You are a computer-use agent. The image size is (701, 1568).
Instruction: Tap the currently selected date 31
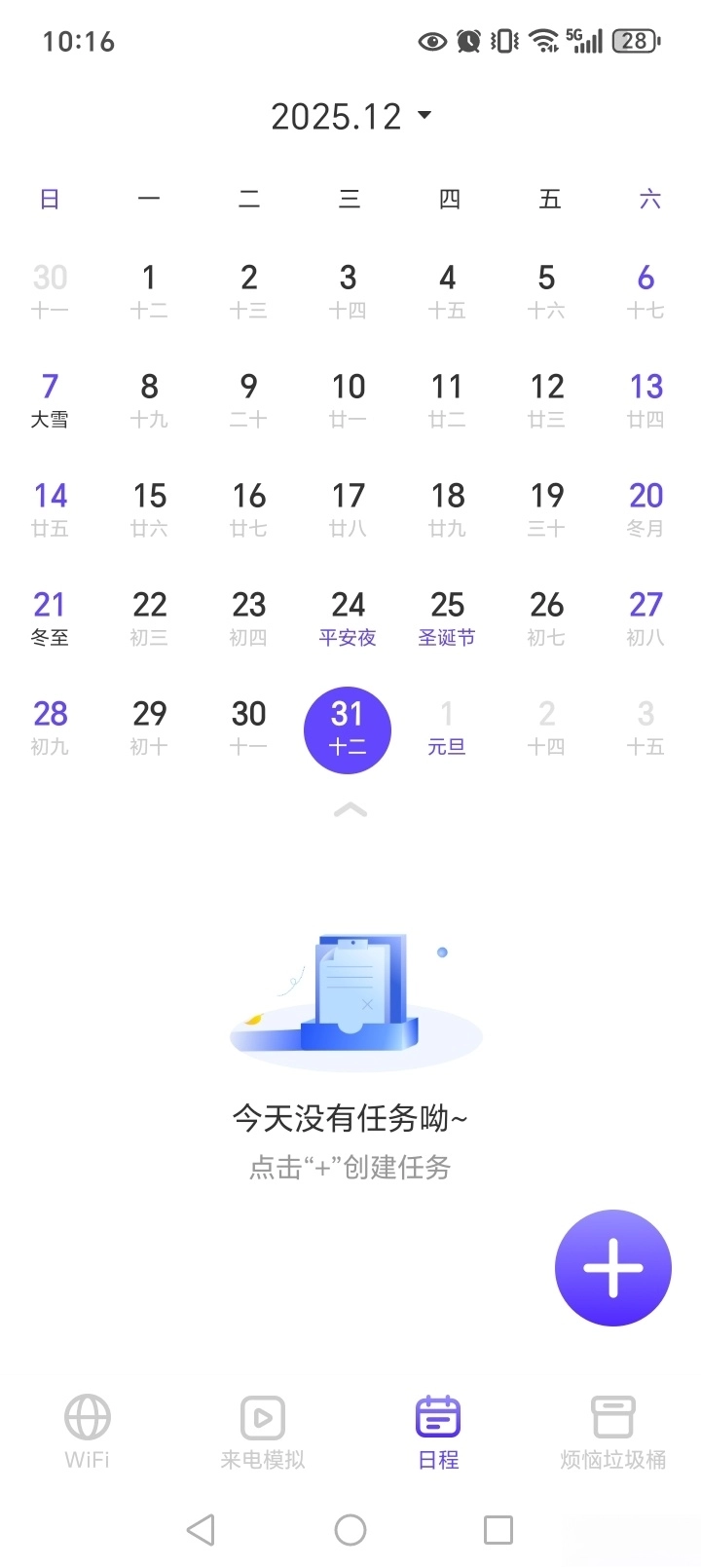pyautogui.click(x=348, y=728)
